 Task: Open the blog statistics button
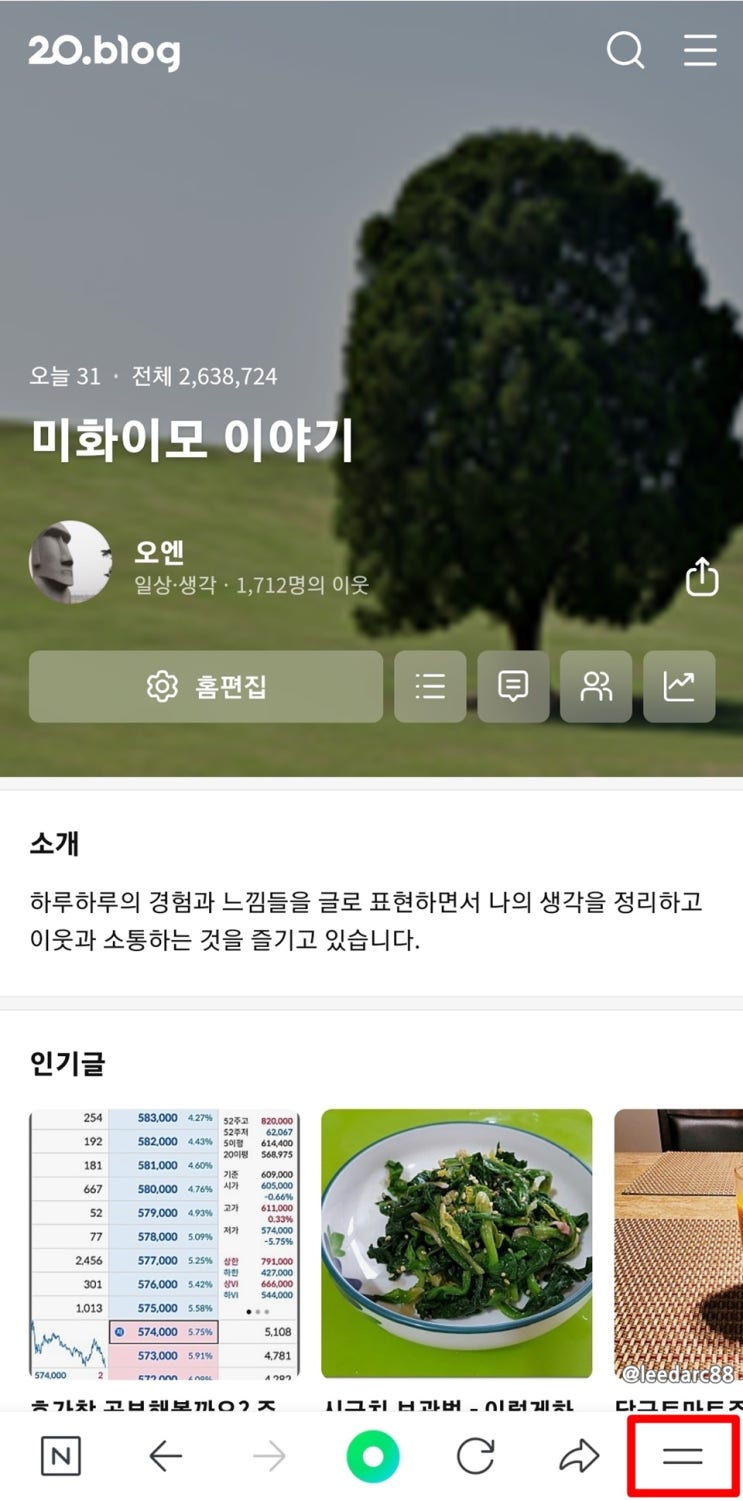pyautogui.click(x=679, y=687)
